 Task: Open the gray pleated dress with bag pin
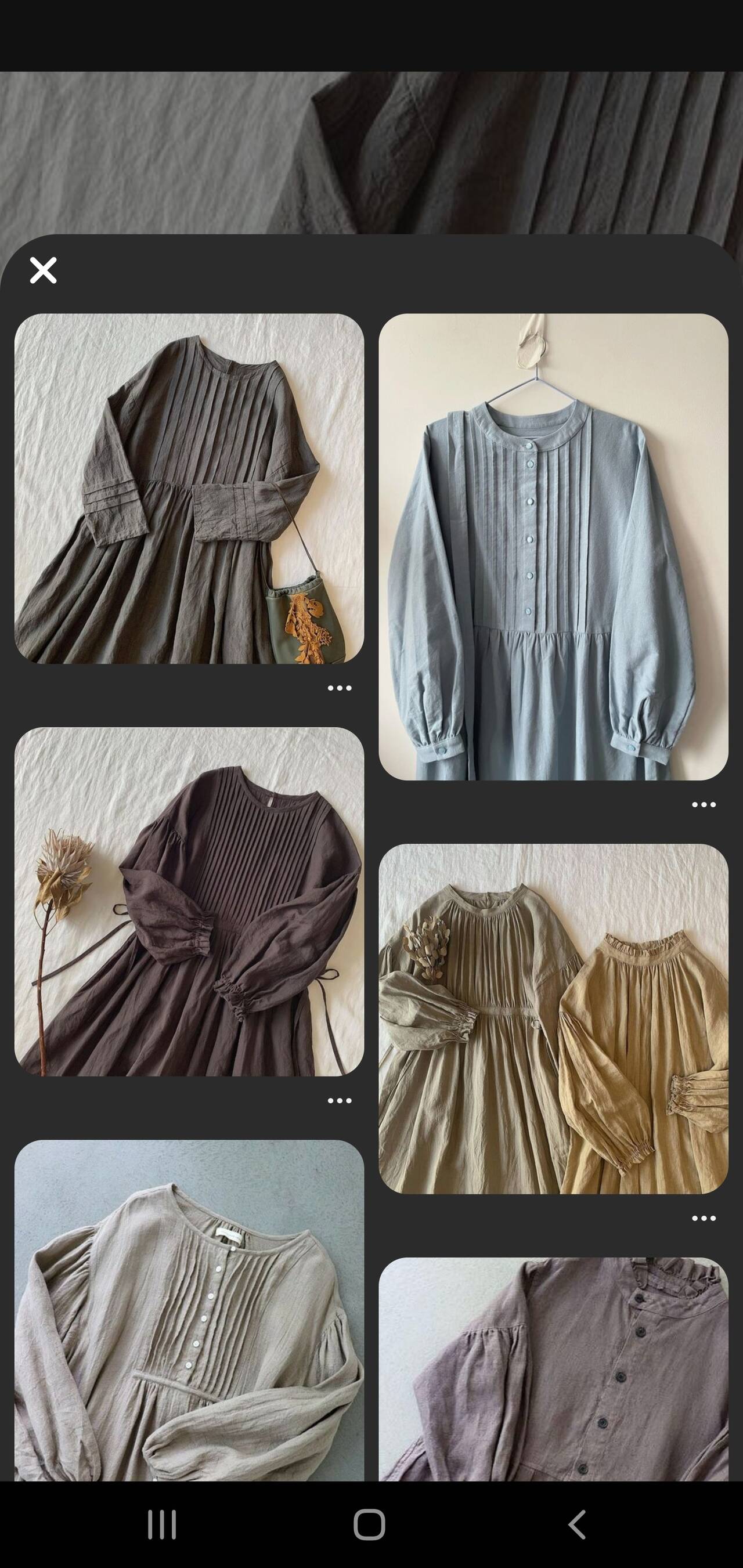[x=189, y=488]
